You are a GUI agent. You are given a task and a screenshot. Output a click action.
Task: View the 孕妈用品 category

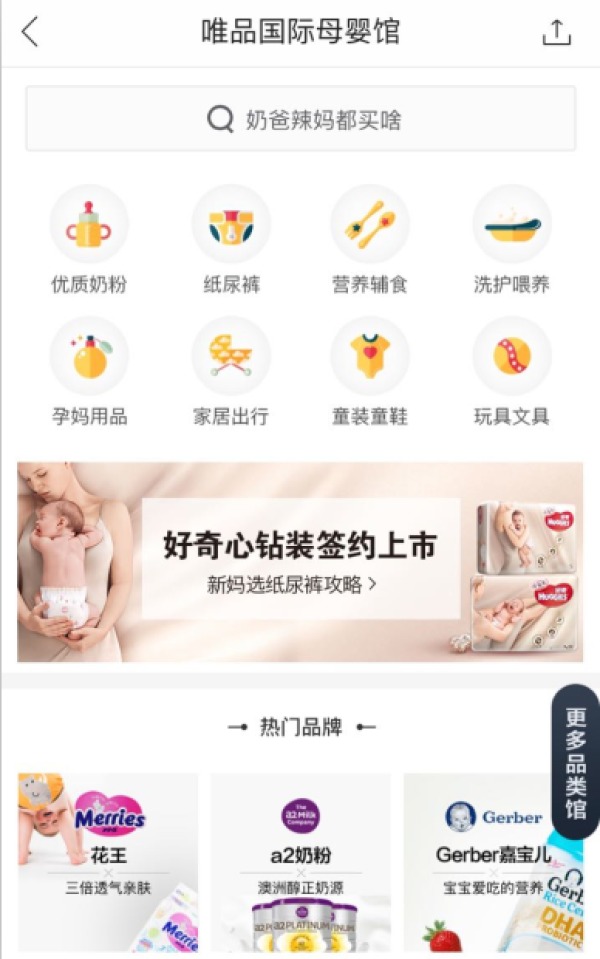pos(89,371)
